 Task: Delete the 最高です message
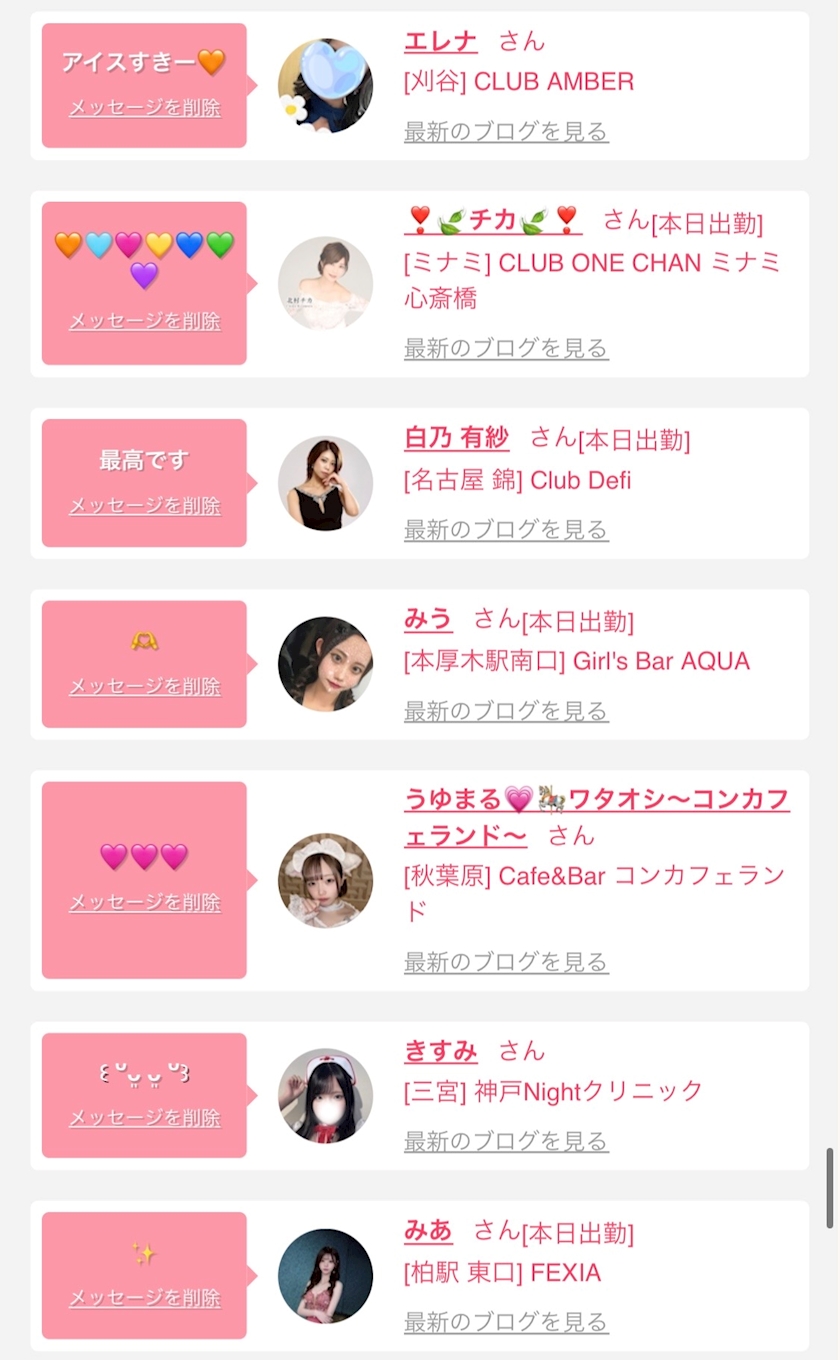145,505
